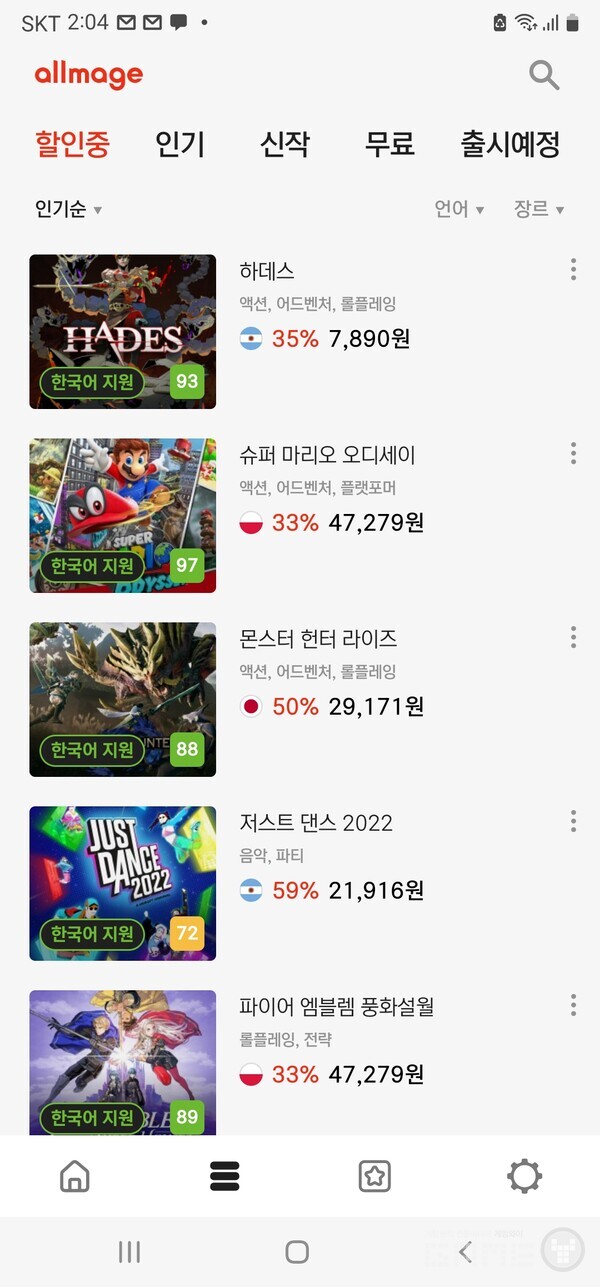Screen dimensions: 600x1287
Task: Open the 언어 filter dropdown
Action: (x=459, y=209)
